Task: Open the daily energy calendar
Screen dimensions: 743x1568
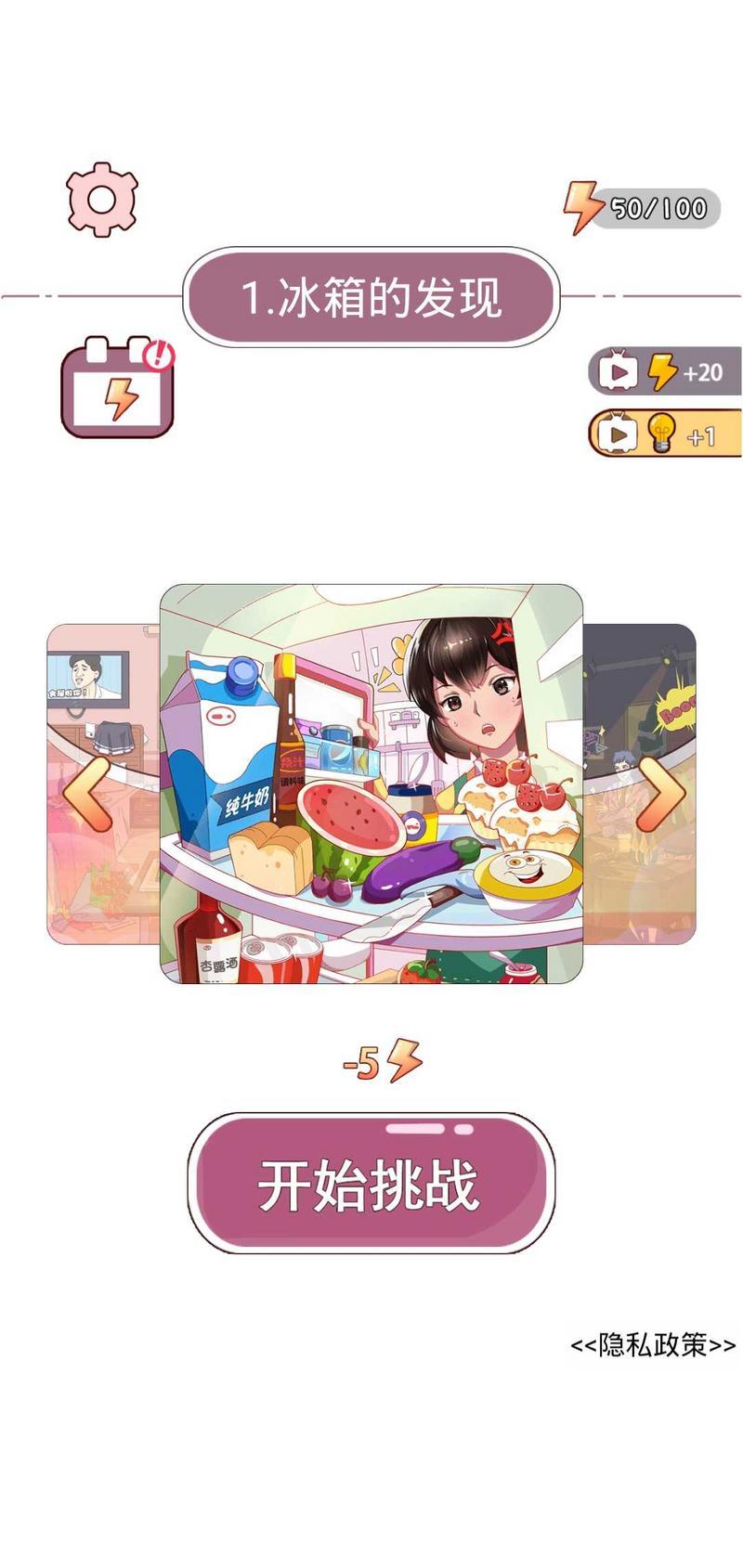Action: click(118, 388)
